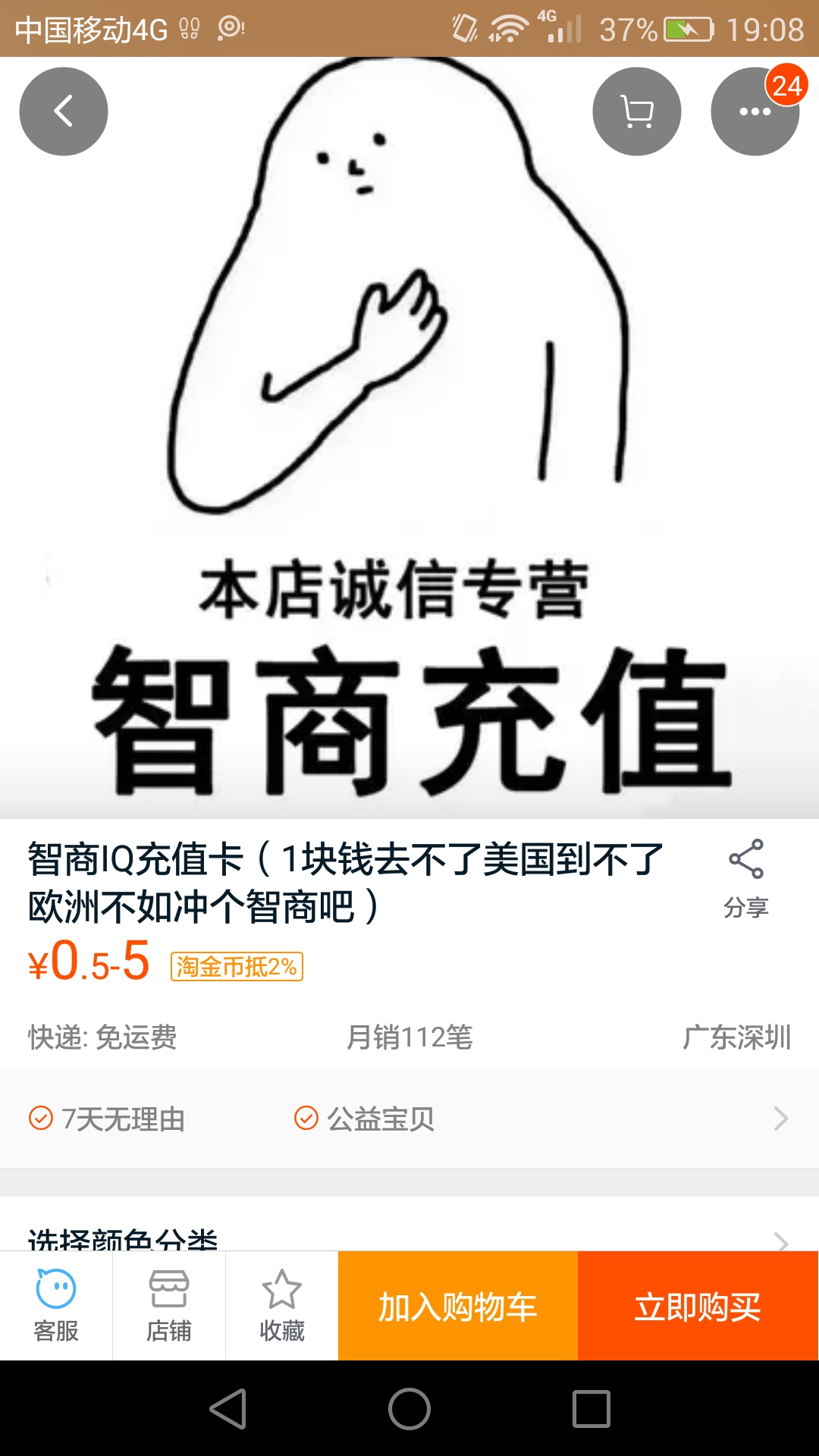
Task: Open the more options icon with 24 badge
Action: 755,111
